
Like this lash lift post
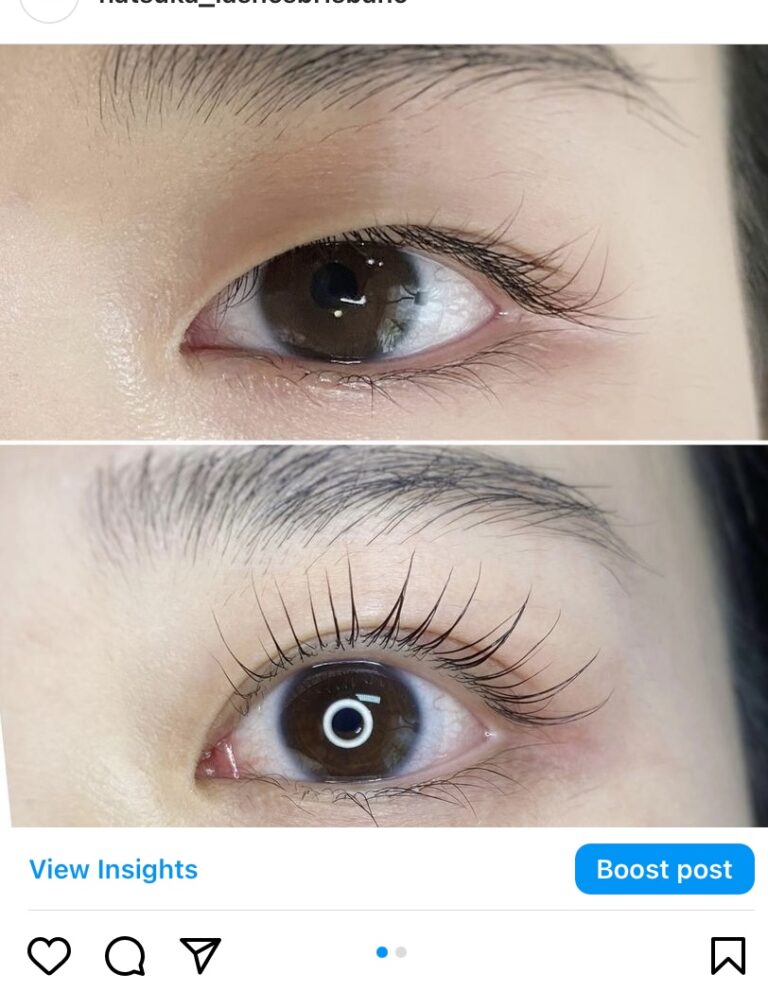click(x=48, y=954)
